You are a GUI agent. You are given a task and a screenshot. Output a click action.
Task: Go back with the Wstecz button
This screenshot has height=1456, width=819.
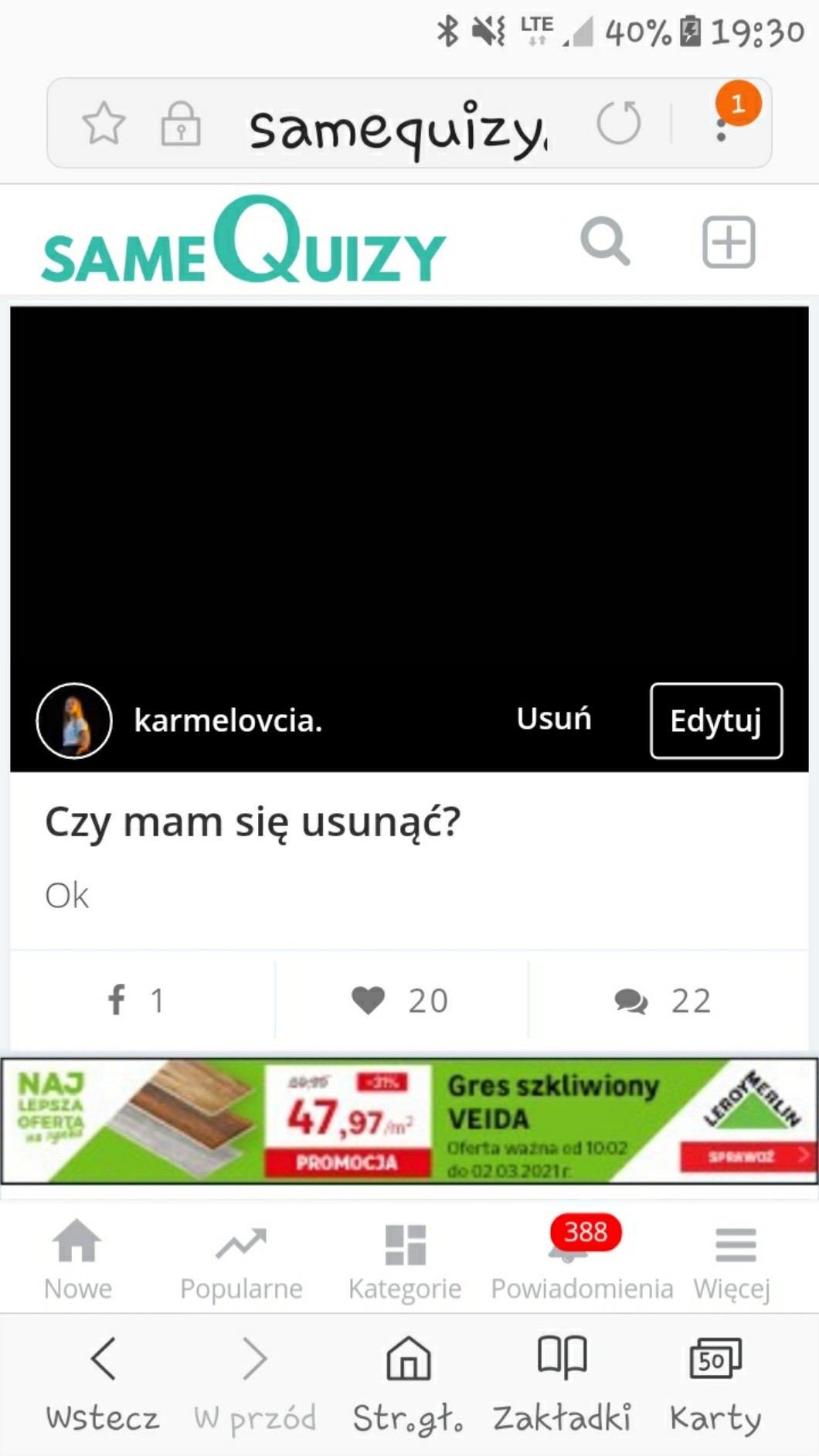click(103, 1382)
